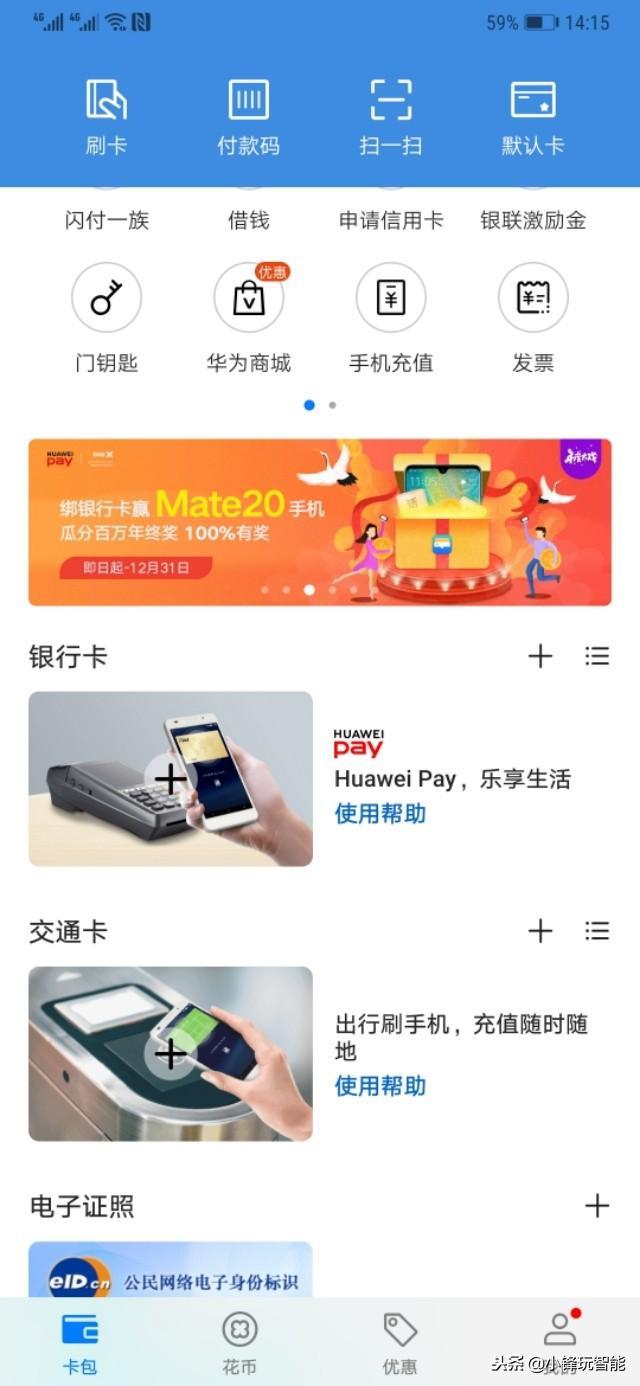Open the Mate20 bank card promotion banner

pos(320,522)
